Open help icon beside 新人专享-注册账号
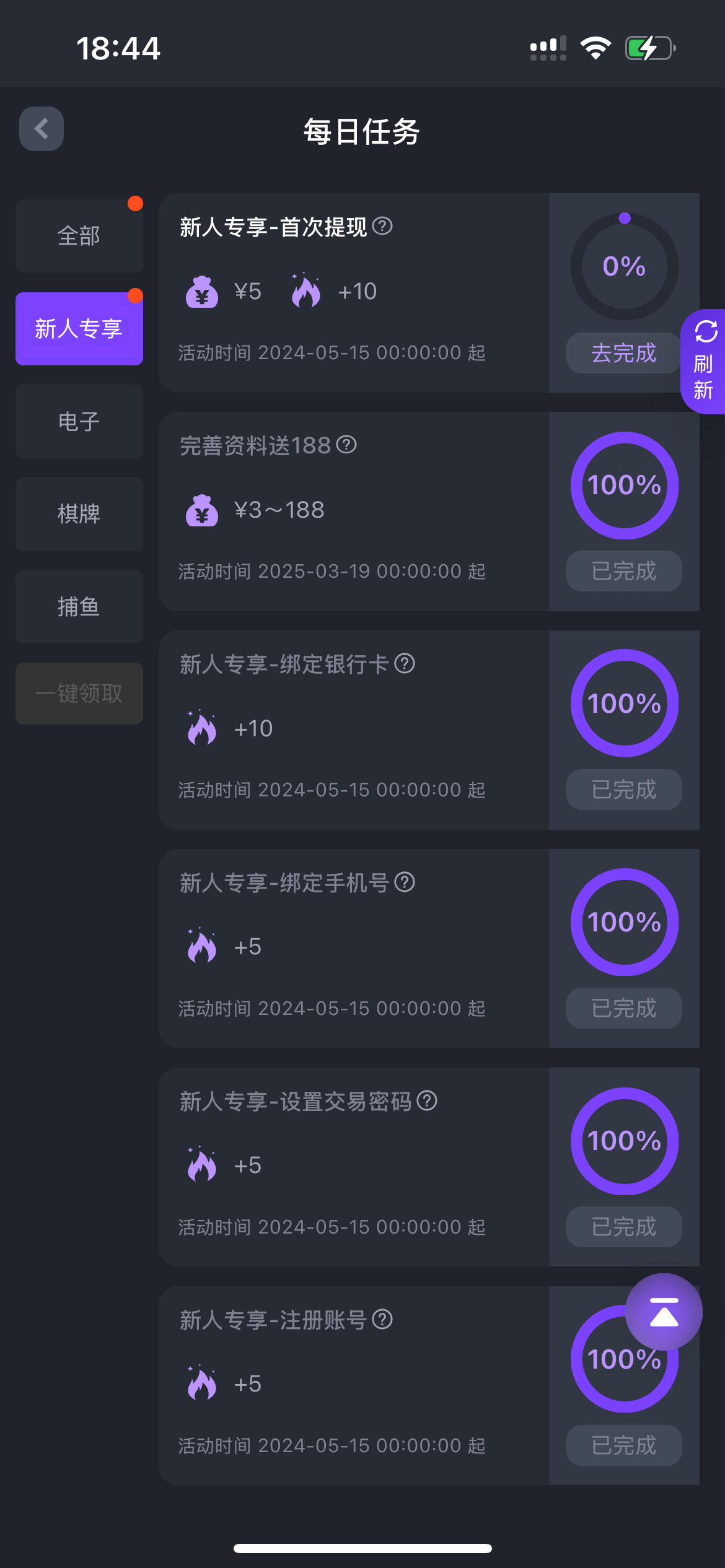The width and height of the screenshot is (725, 1568). point(382,1319)
